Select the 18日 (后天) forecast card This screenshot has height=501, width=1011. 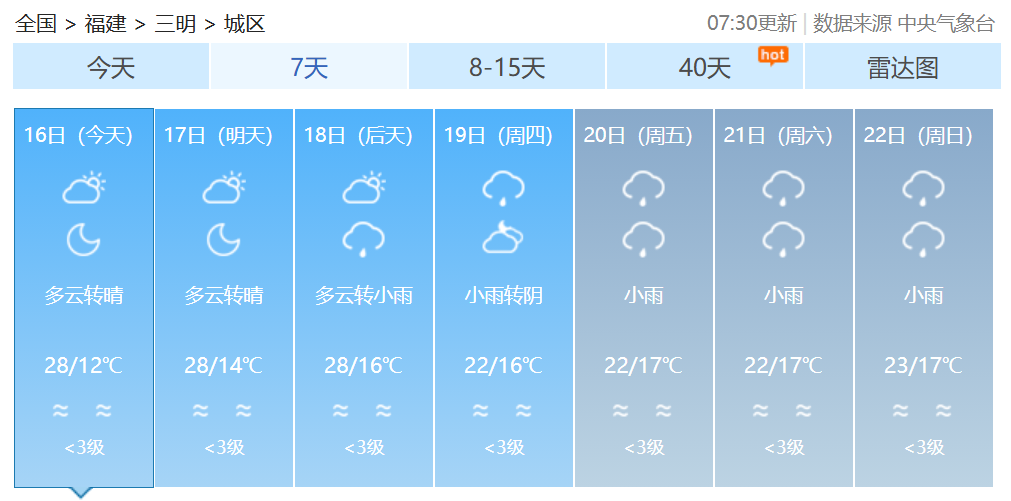click(364, 297)
